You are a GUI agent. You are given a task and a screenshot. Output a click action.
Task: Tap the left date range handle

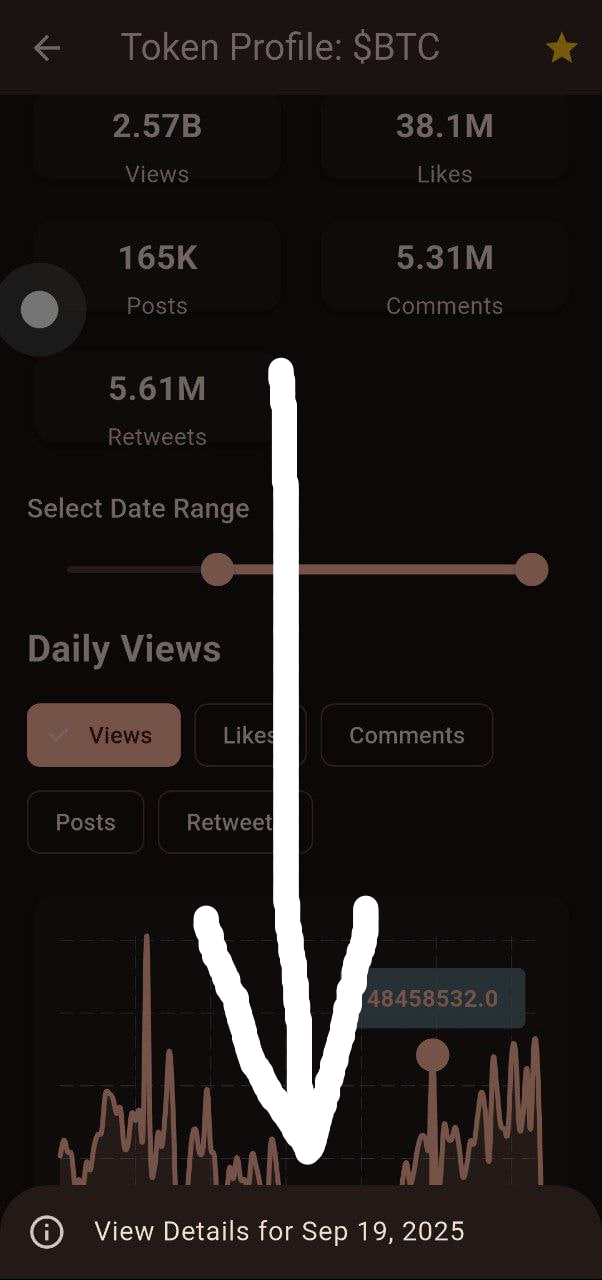pyautogui.click(x=217, y=570)
